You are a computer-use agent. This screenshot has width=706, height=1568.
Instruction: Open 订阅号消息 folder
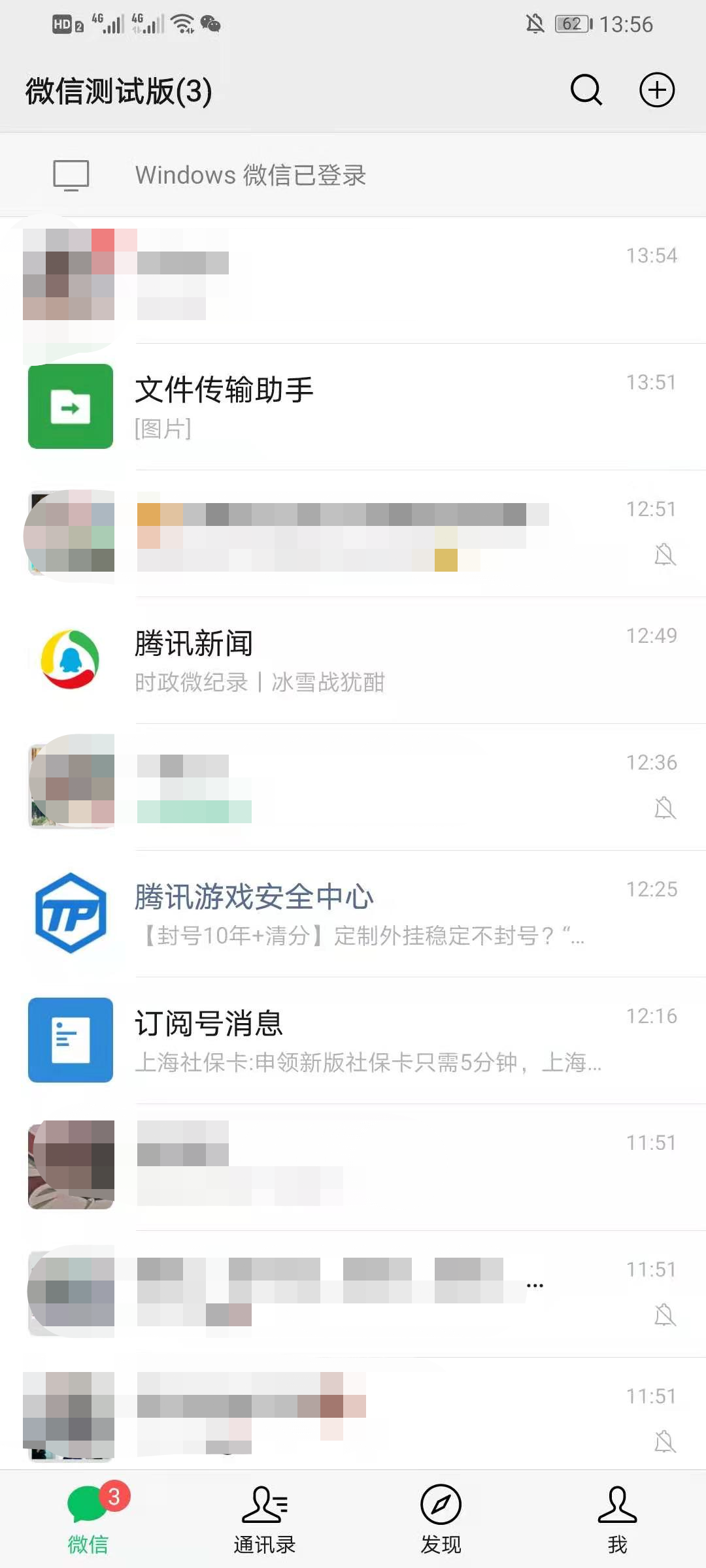click(353, 1040)
